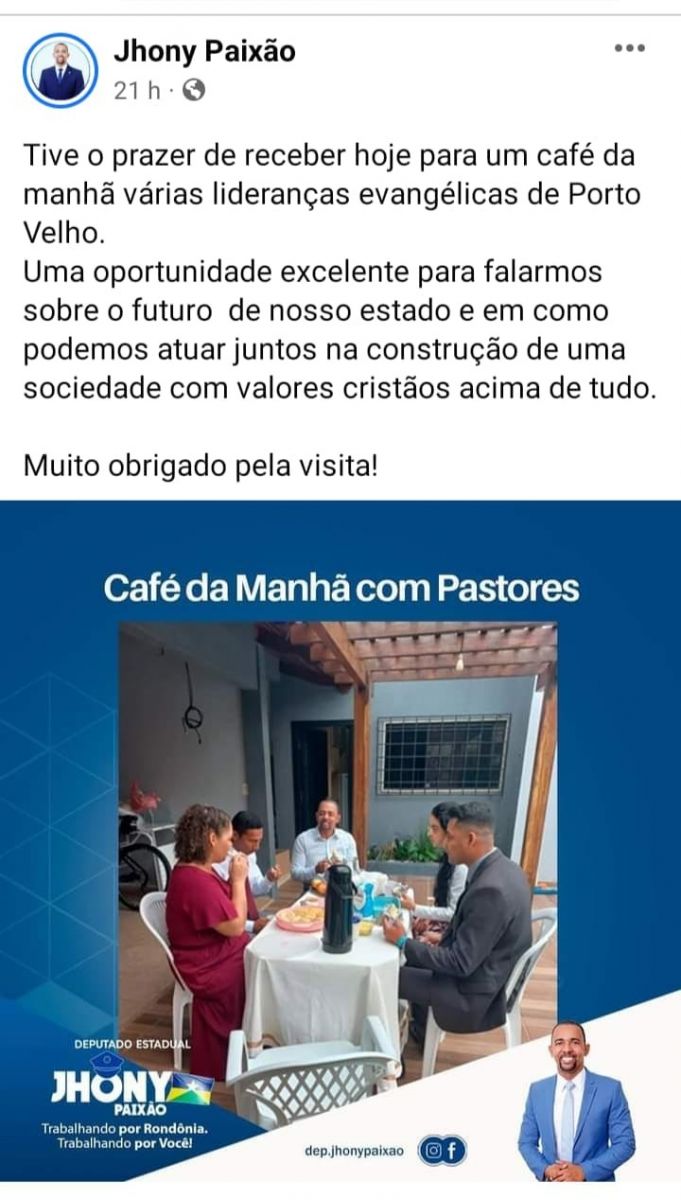
Task: Open the post's three-dot options menu
Action: click(x=629, y=48)
